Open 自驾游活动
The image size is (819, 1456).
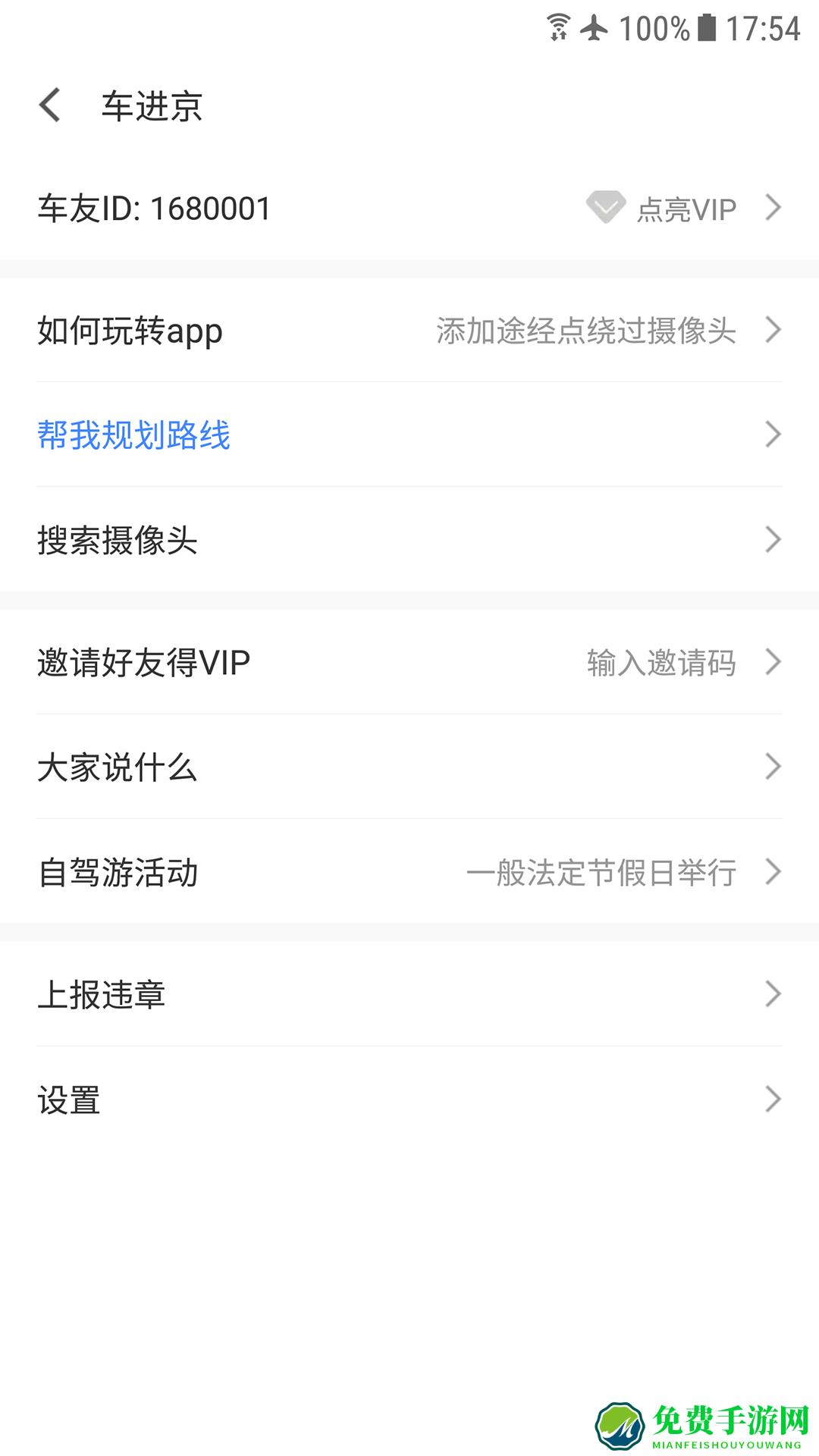click(x=409, y=872)
